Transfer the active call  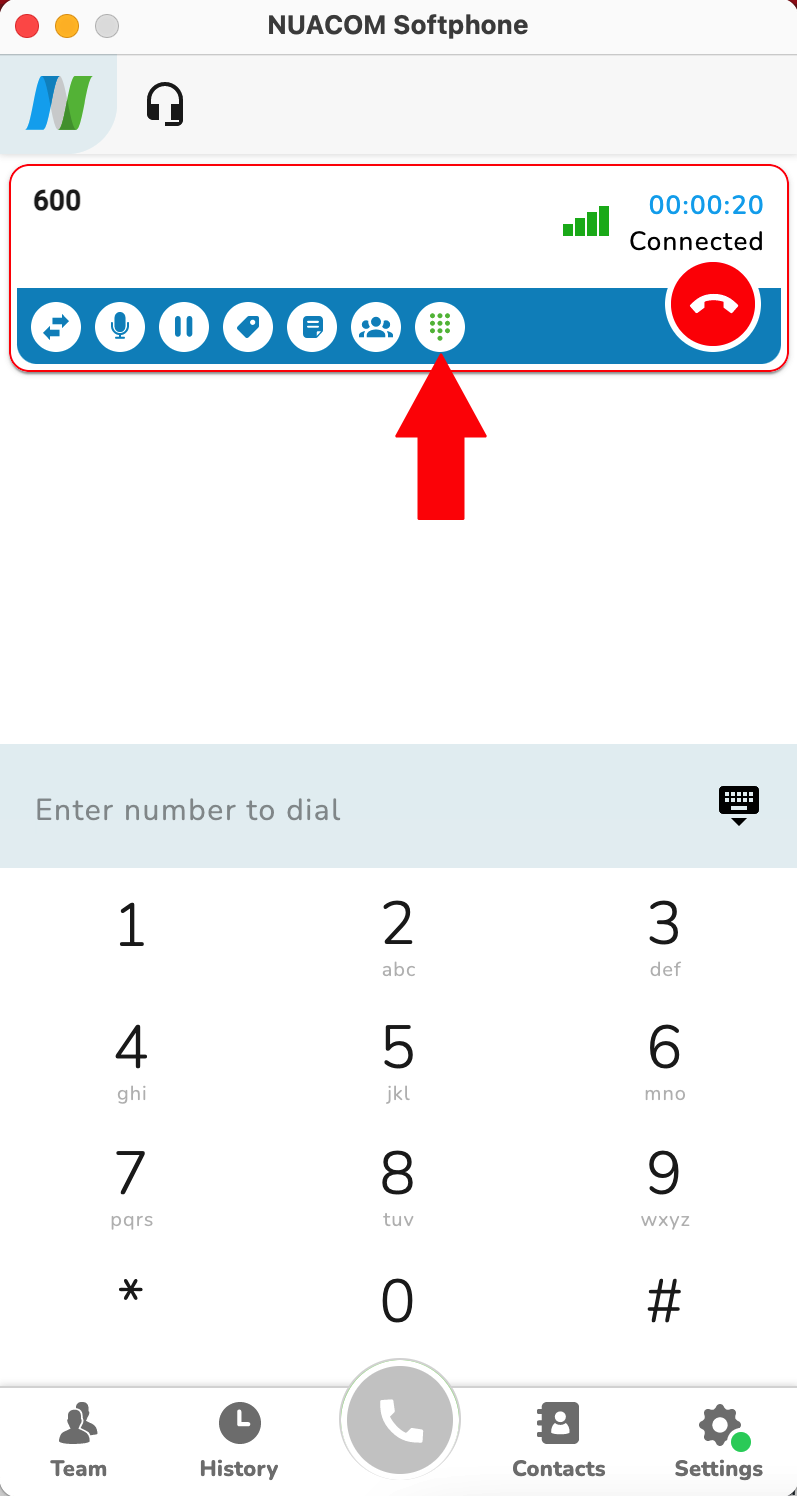56,327
